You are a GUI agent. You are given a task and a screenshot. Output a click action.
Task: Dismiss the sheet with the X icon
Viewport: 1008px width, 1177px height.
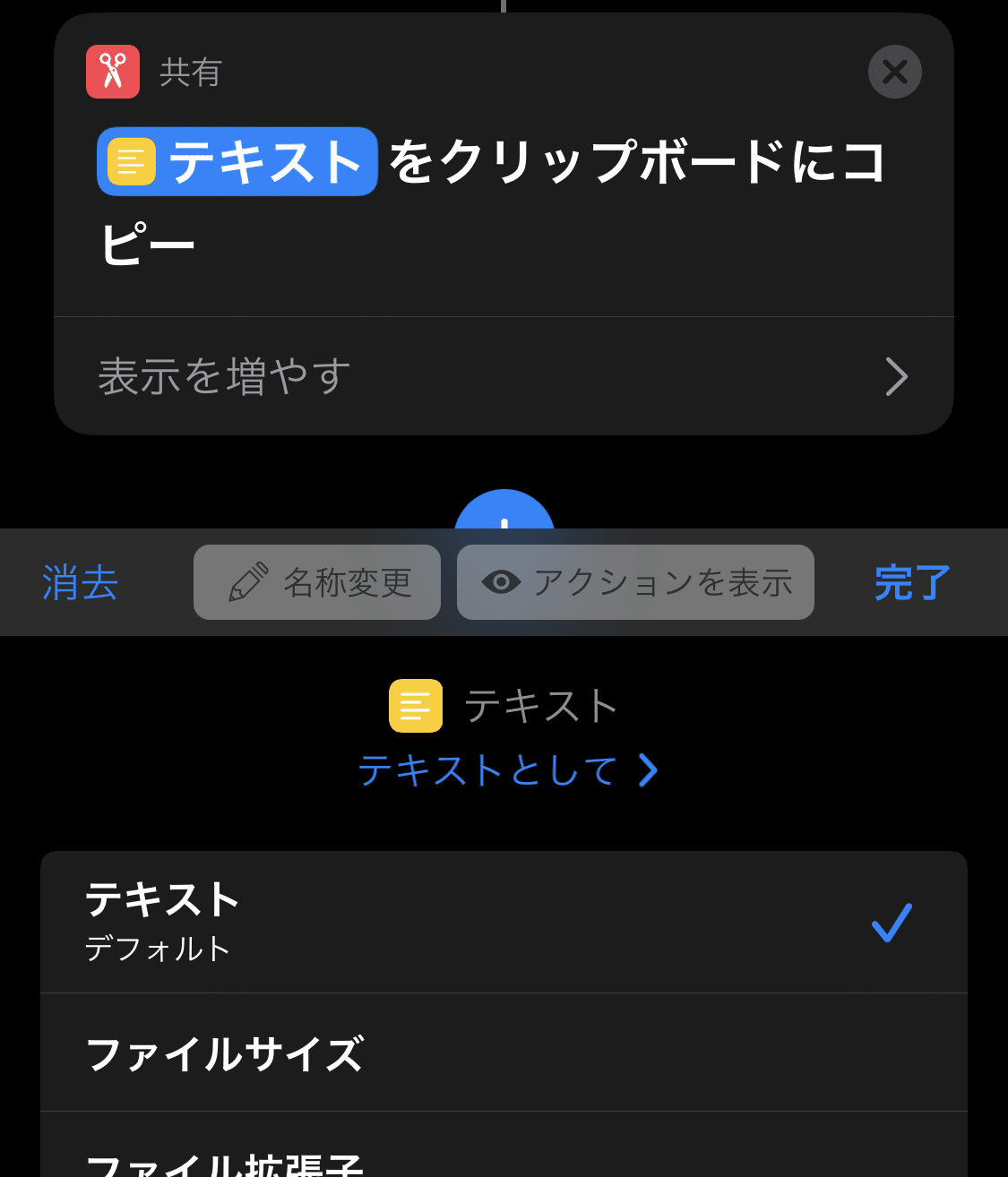point(893,72)
